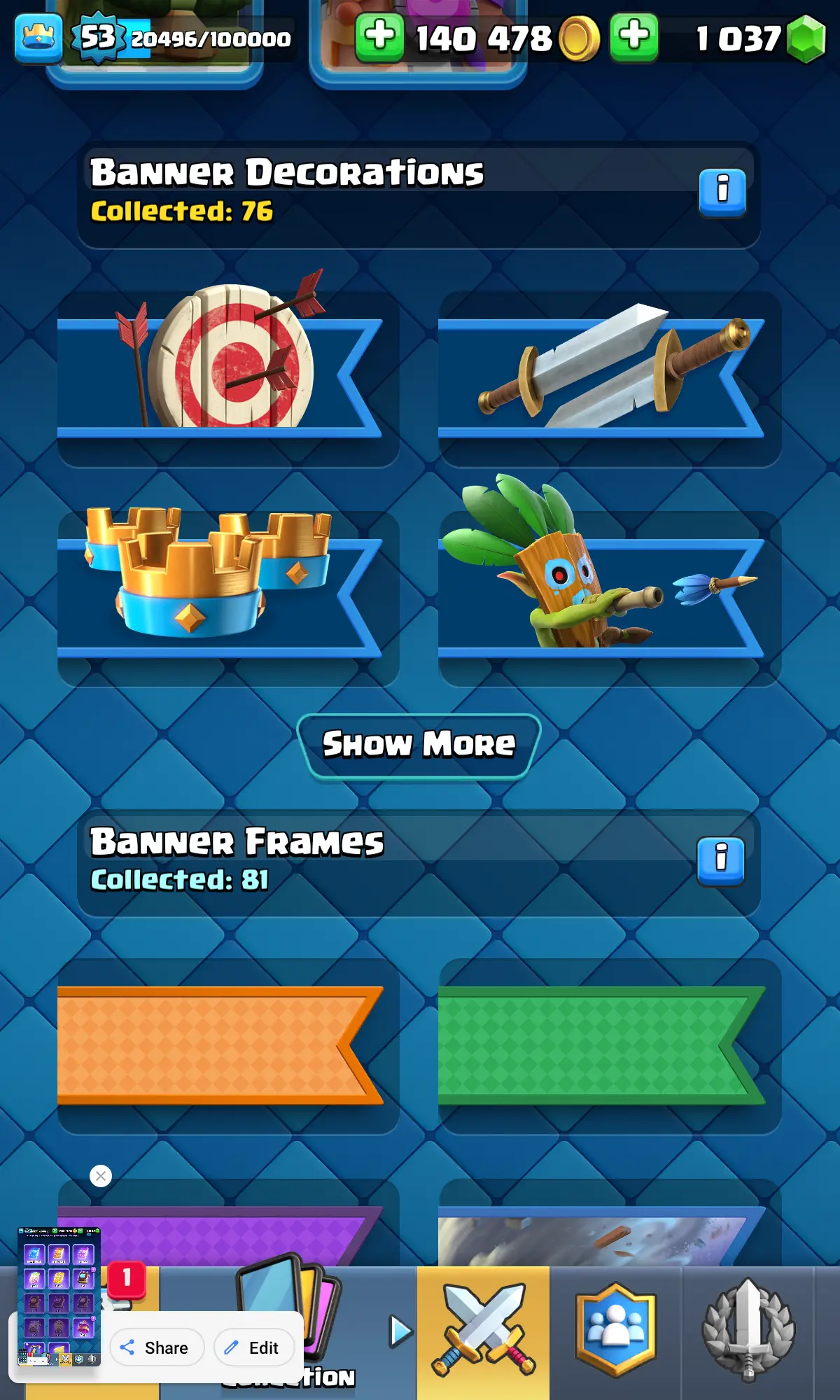Switch to the Battle tab

[x=483, y=1330]
